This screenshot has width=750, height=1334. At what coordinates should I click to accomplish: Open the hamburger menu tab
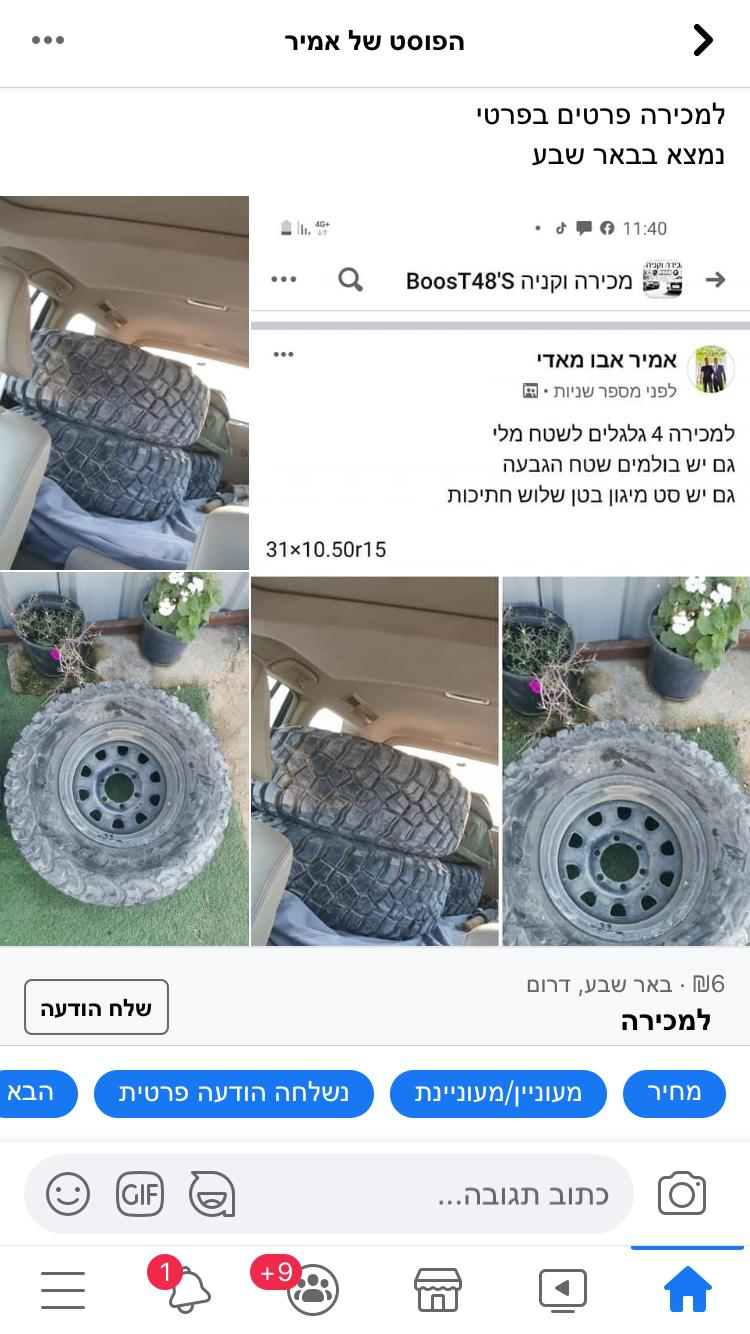(62, 1290)
